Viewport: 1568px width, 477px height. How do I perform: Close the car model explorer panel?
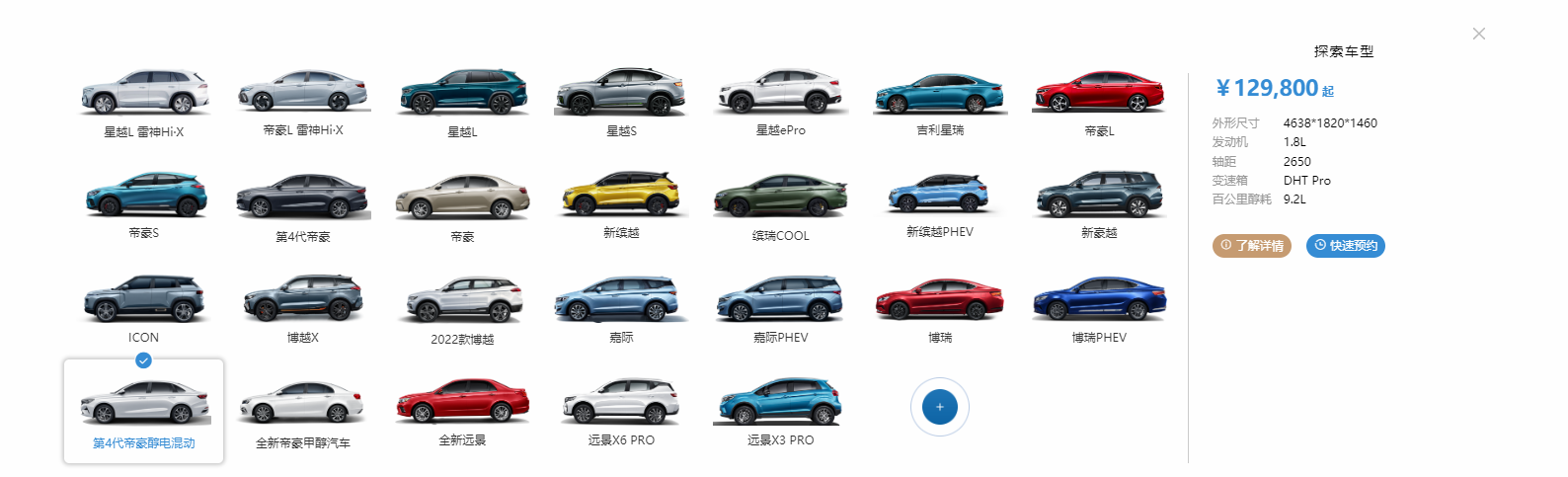[1478, 34]
